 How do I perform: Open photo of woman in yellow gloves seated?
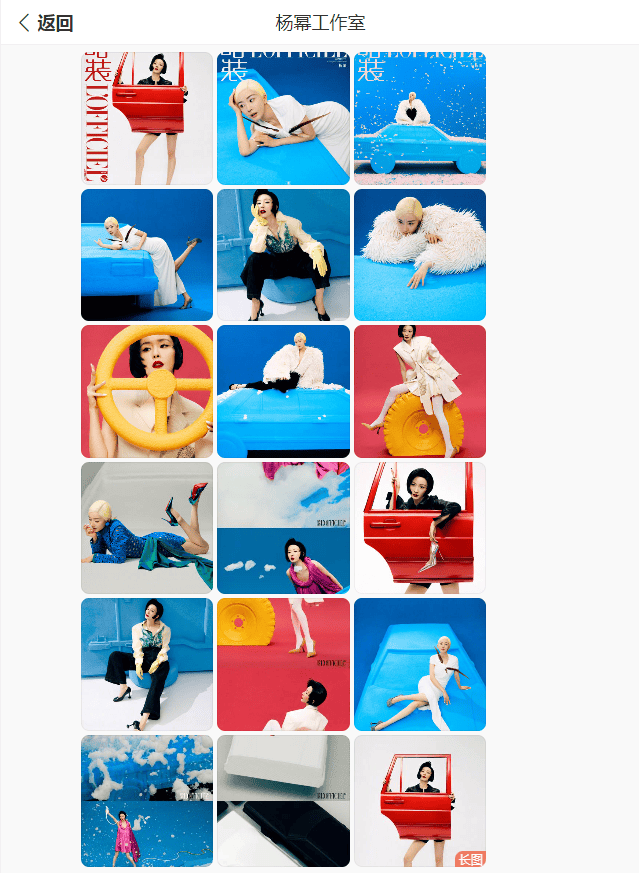pyautogui.click(x=283, y=254)
